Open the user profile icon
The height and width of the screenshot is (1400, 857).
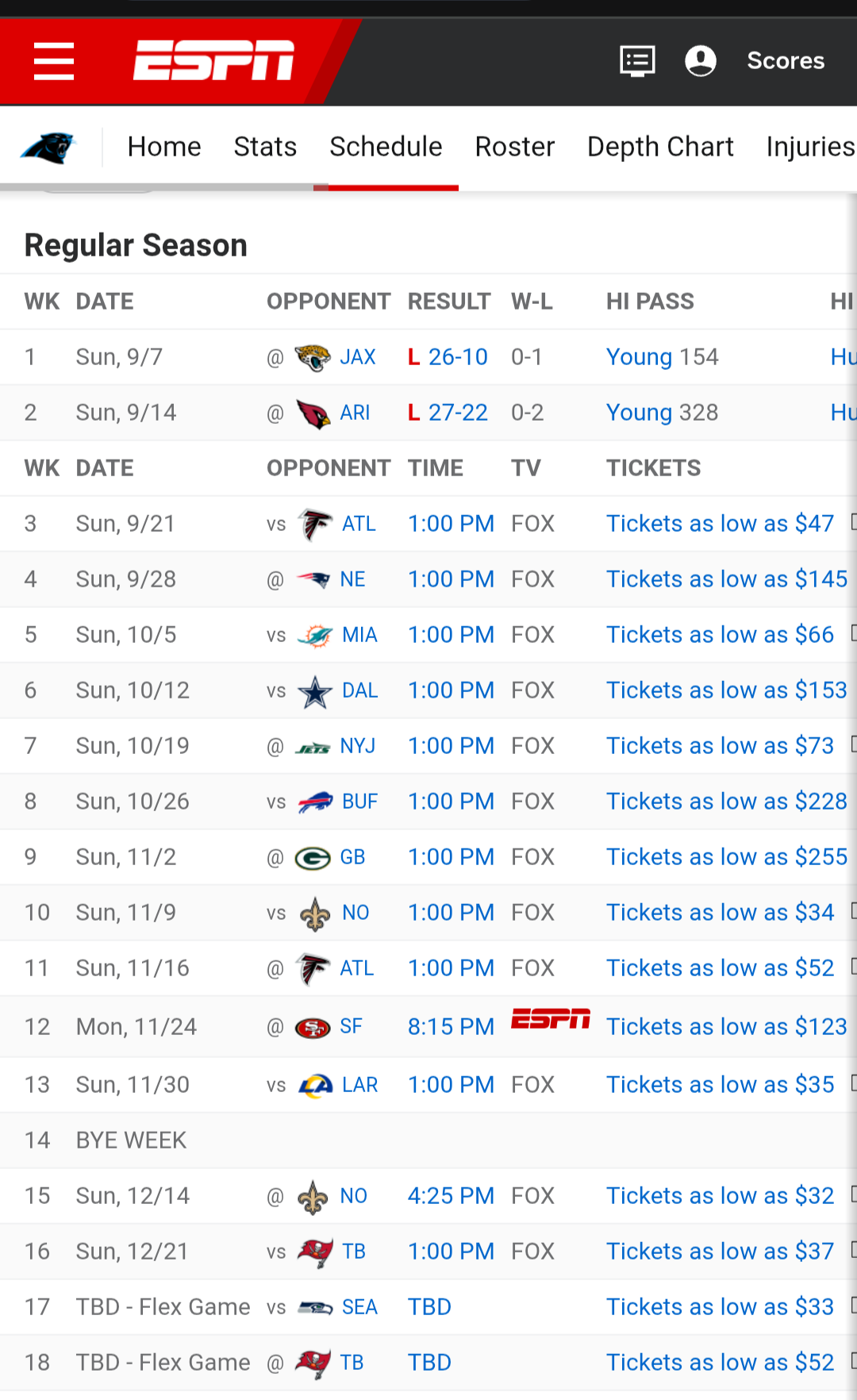pyautogui.click(x=701, y=61)
